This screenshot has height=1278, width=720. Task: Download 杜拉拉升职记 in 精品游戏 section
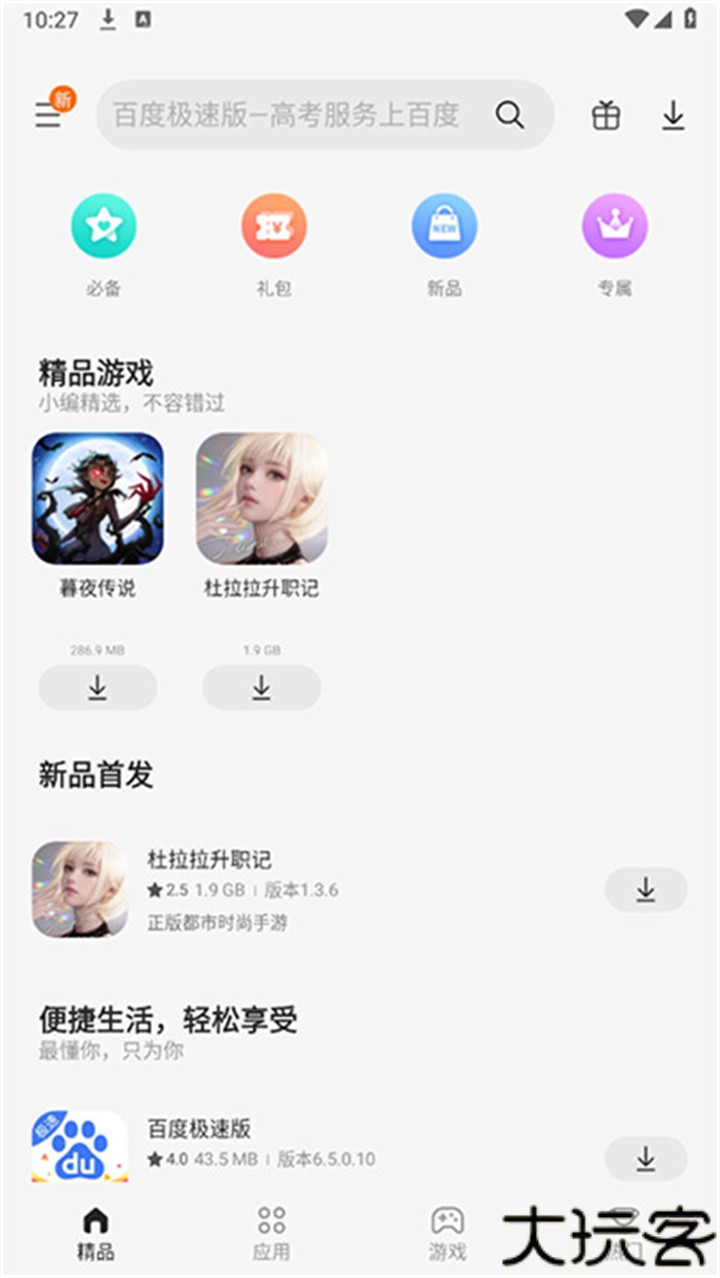(261, 687)
